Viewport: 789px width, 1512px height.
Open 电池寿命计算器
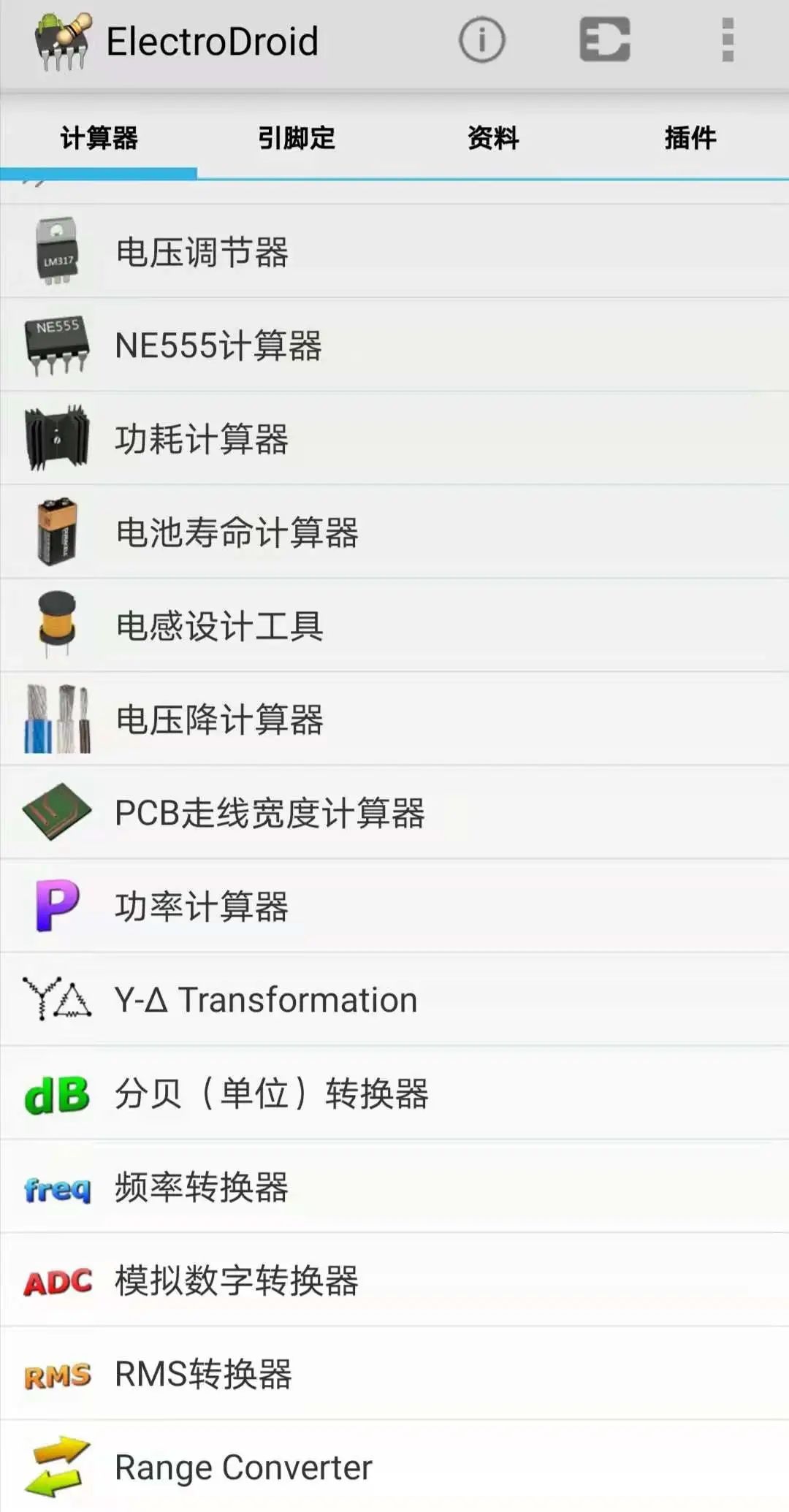[x=394, y=532]
